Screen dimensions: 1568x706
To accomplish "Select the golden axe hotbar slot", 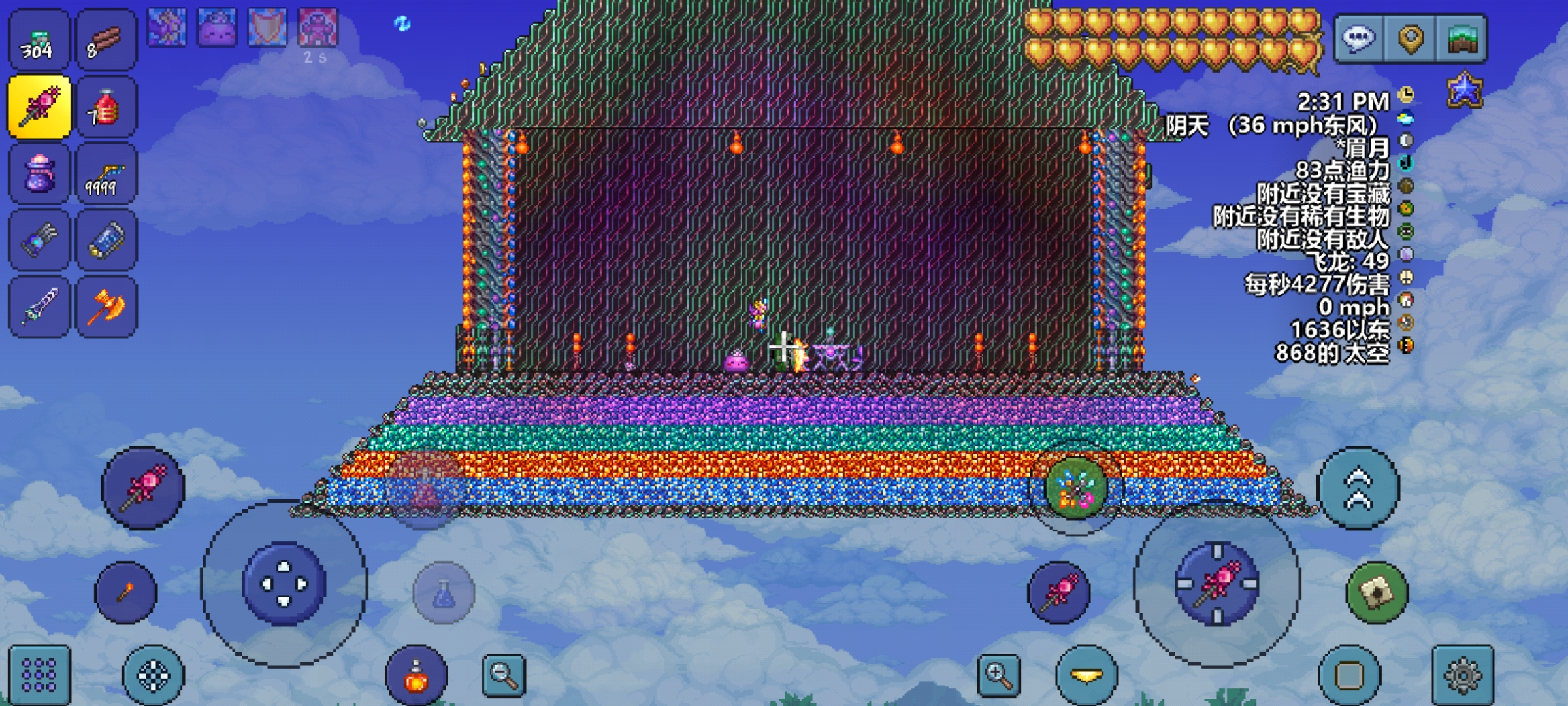I will (x=106, y=306).
